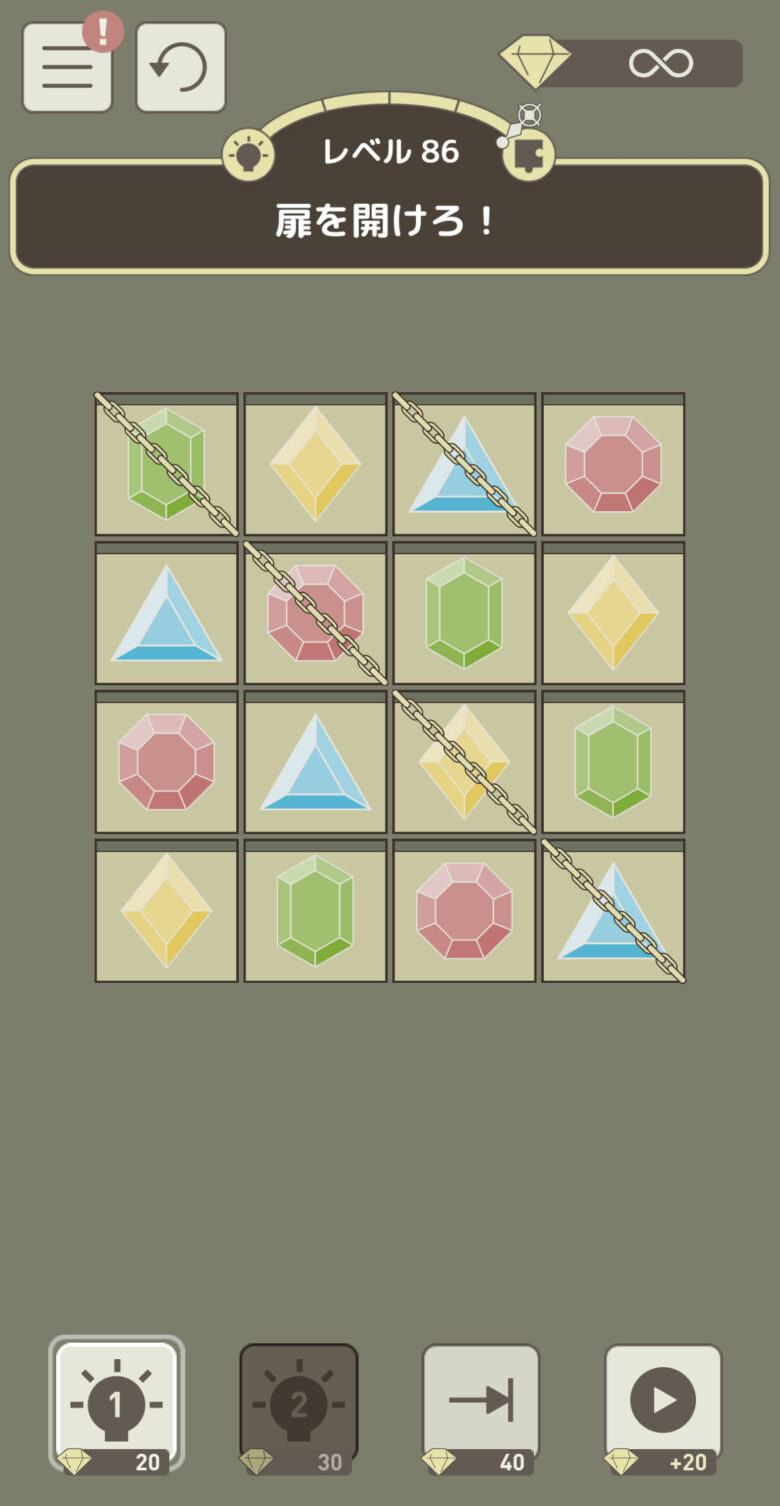Open the lightbulb hints icon beside level title

point(248,155)
